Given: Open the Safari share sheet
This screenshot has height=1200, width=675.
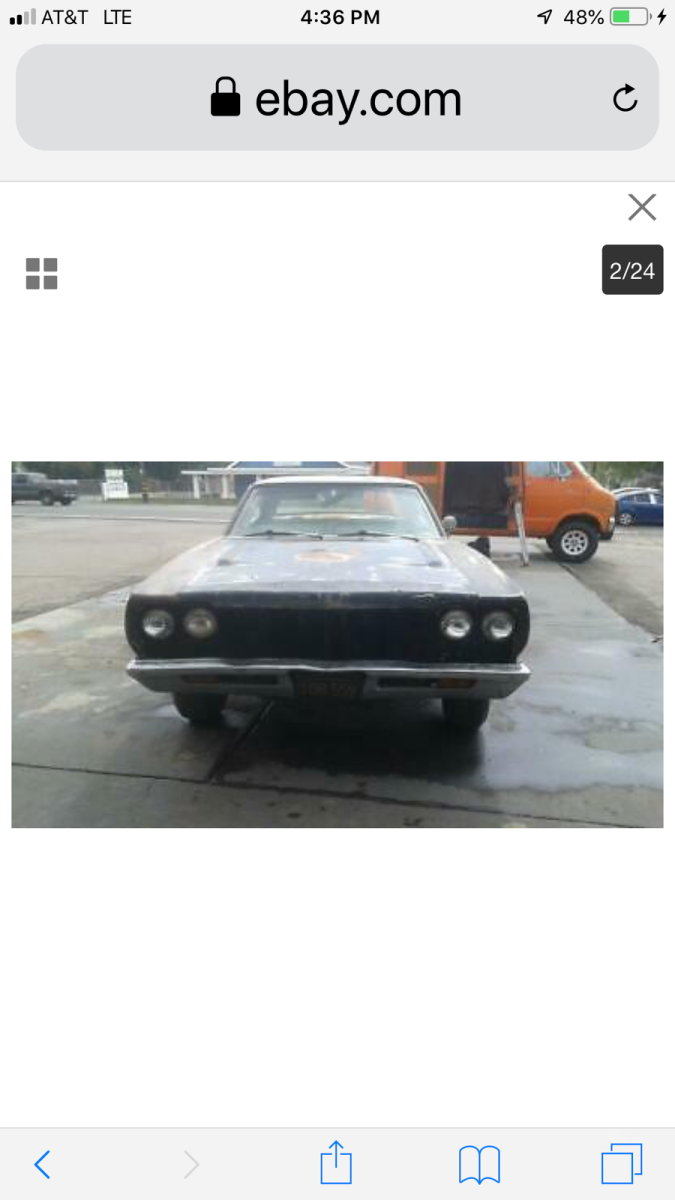Looking at the screenshot, I should click(x=336, y=1164).
